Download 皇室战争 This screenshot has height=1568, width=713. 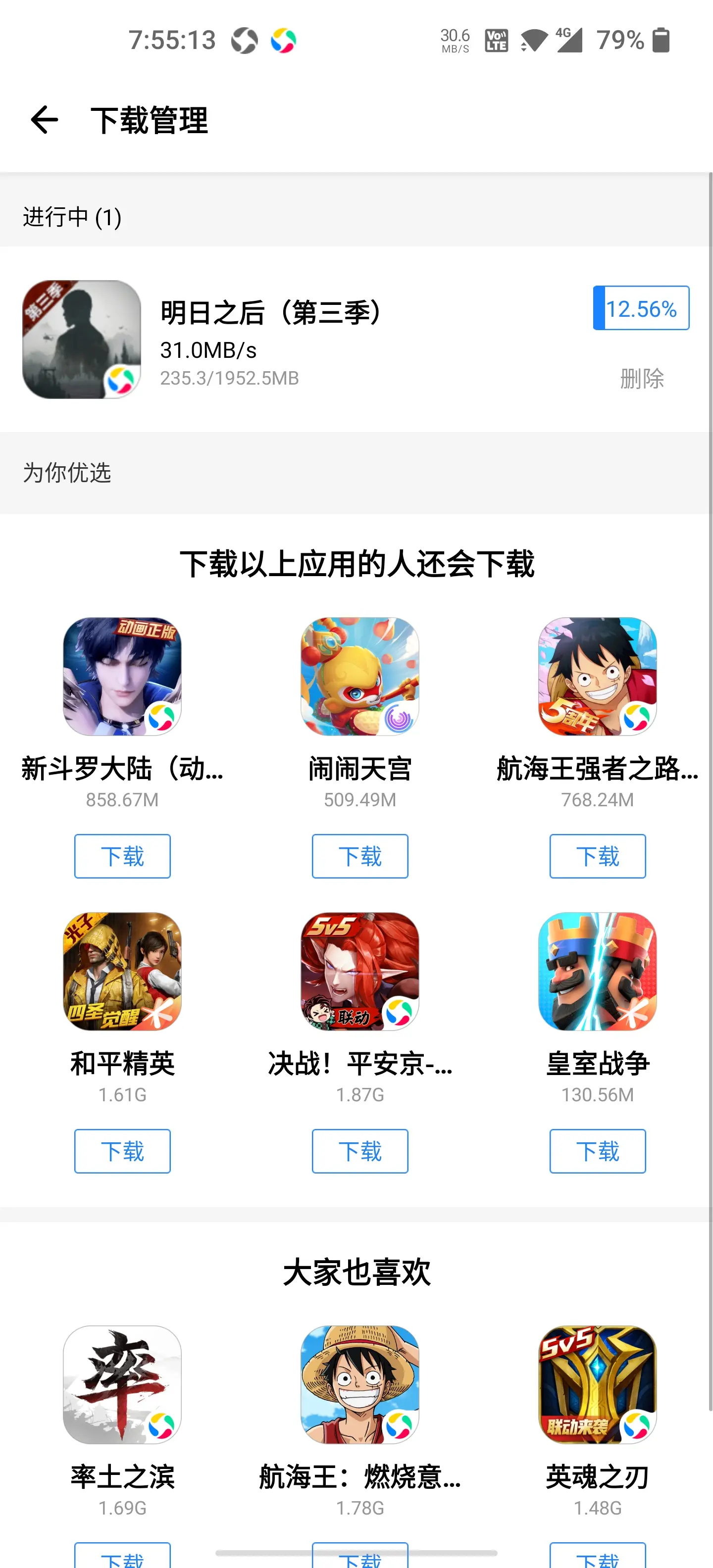pos(597,1150)
